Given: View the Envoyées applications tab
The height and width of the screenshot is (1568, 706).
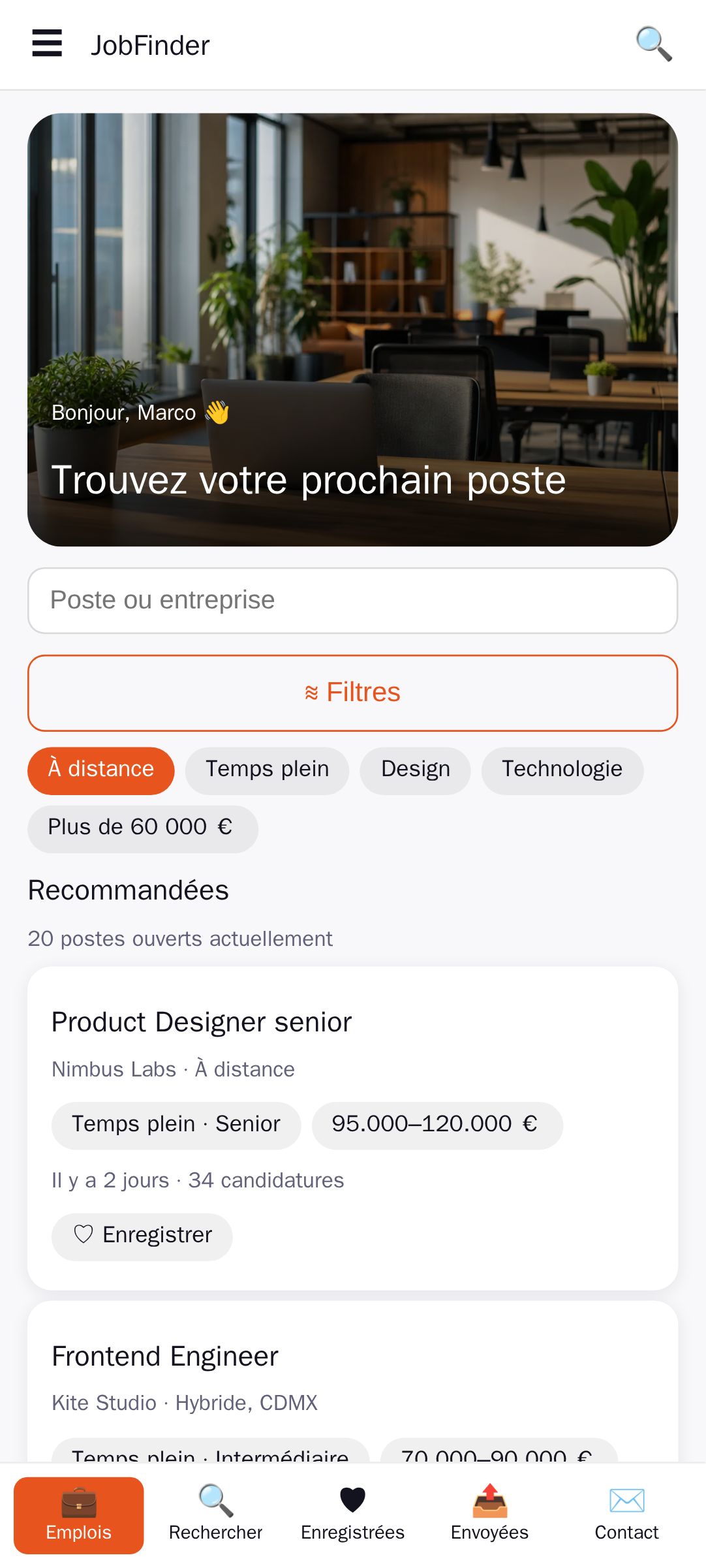Looking at the screenshot, I should coord(489,1515).
